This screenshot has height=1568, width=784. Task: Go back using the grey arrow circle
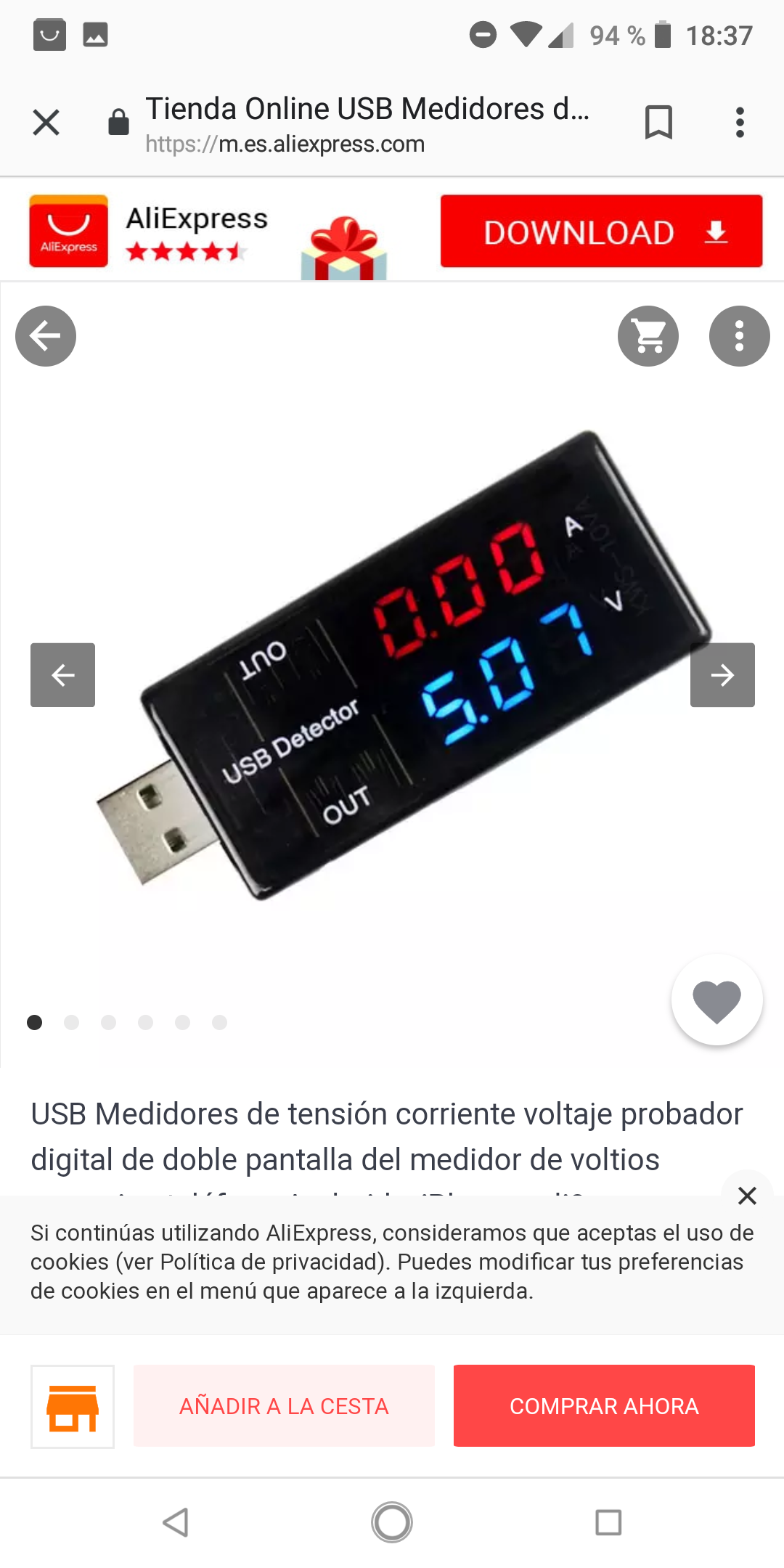coord(46,336)
